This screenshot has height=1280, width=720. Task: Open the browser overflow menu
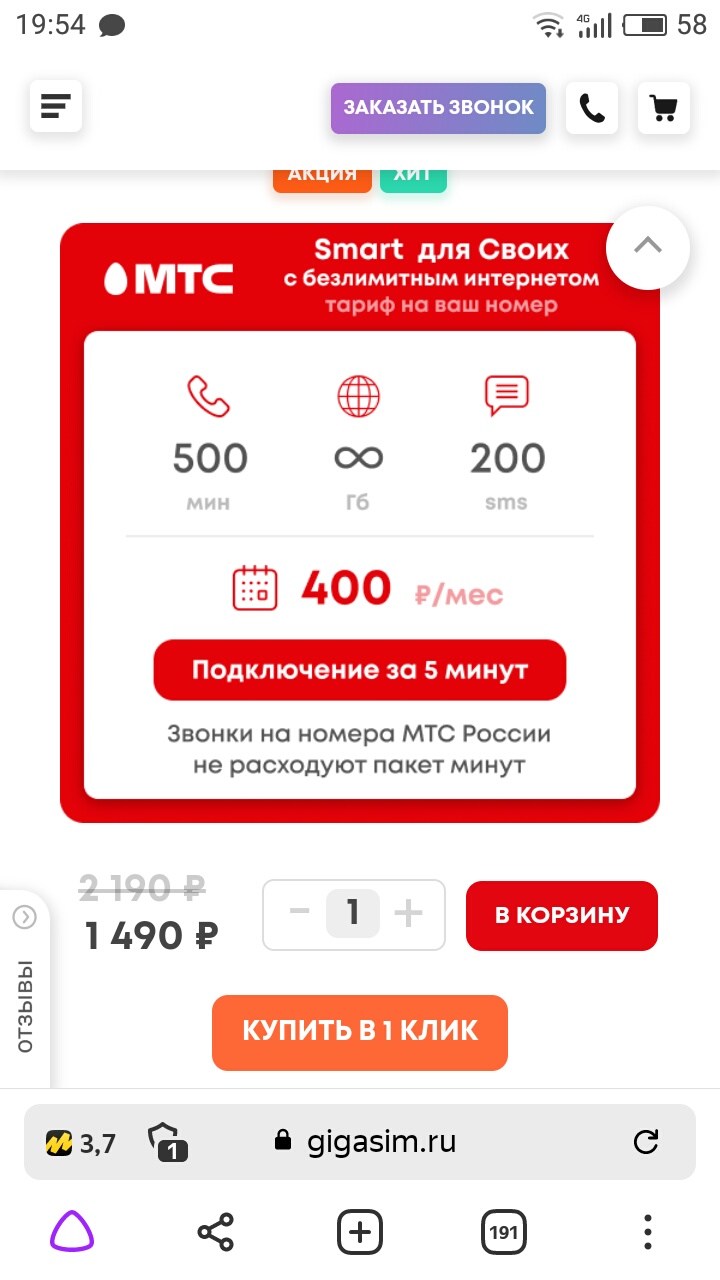click(648, 1232)
